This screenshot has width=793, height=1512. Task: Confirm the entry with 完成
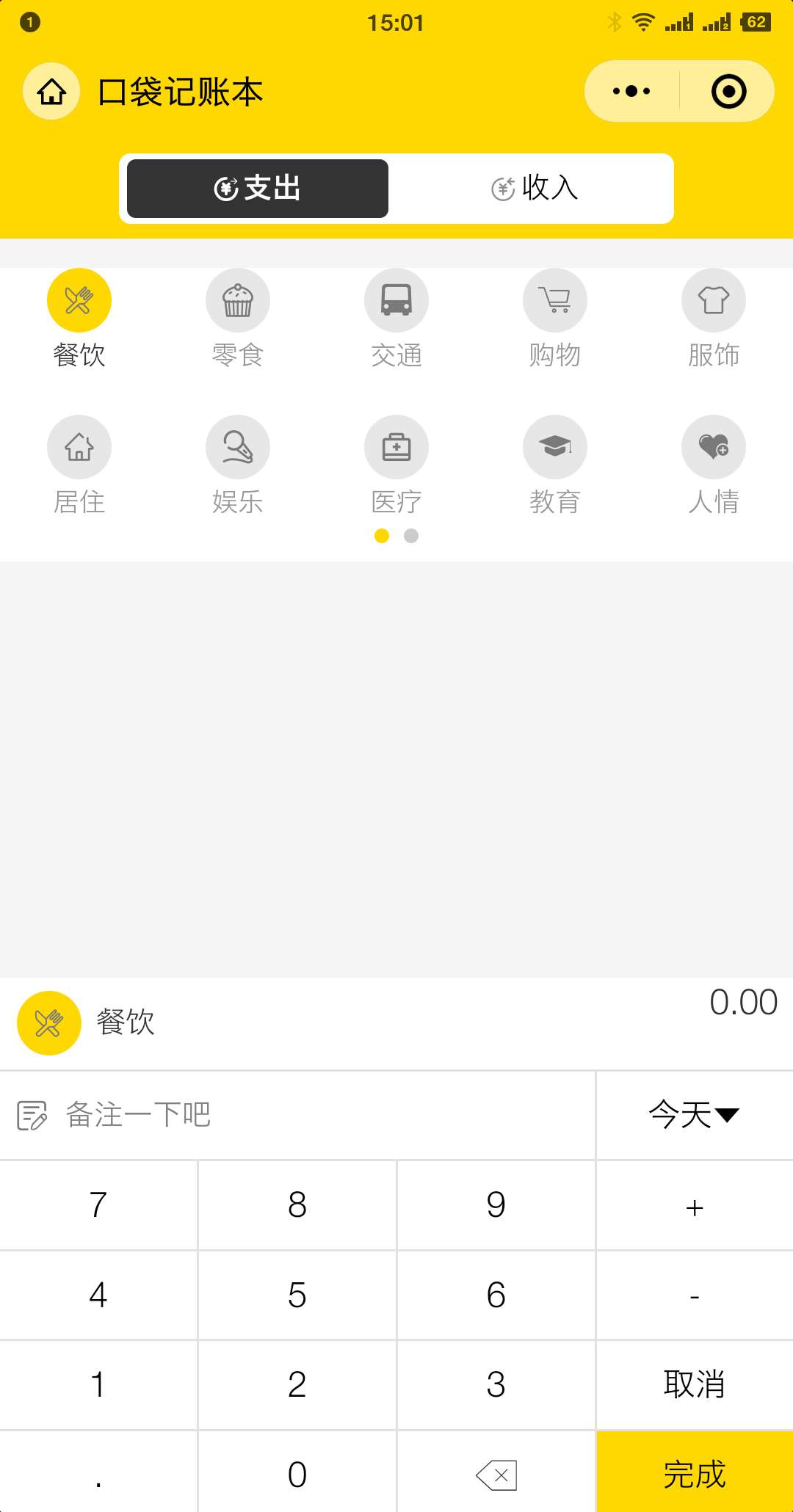coord(695,1473)
